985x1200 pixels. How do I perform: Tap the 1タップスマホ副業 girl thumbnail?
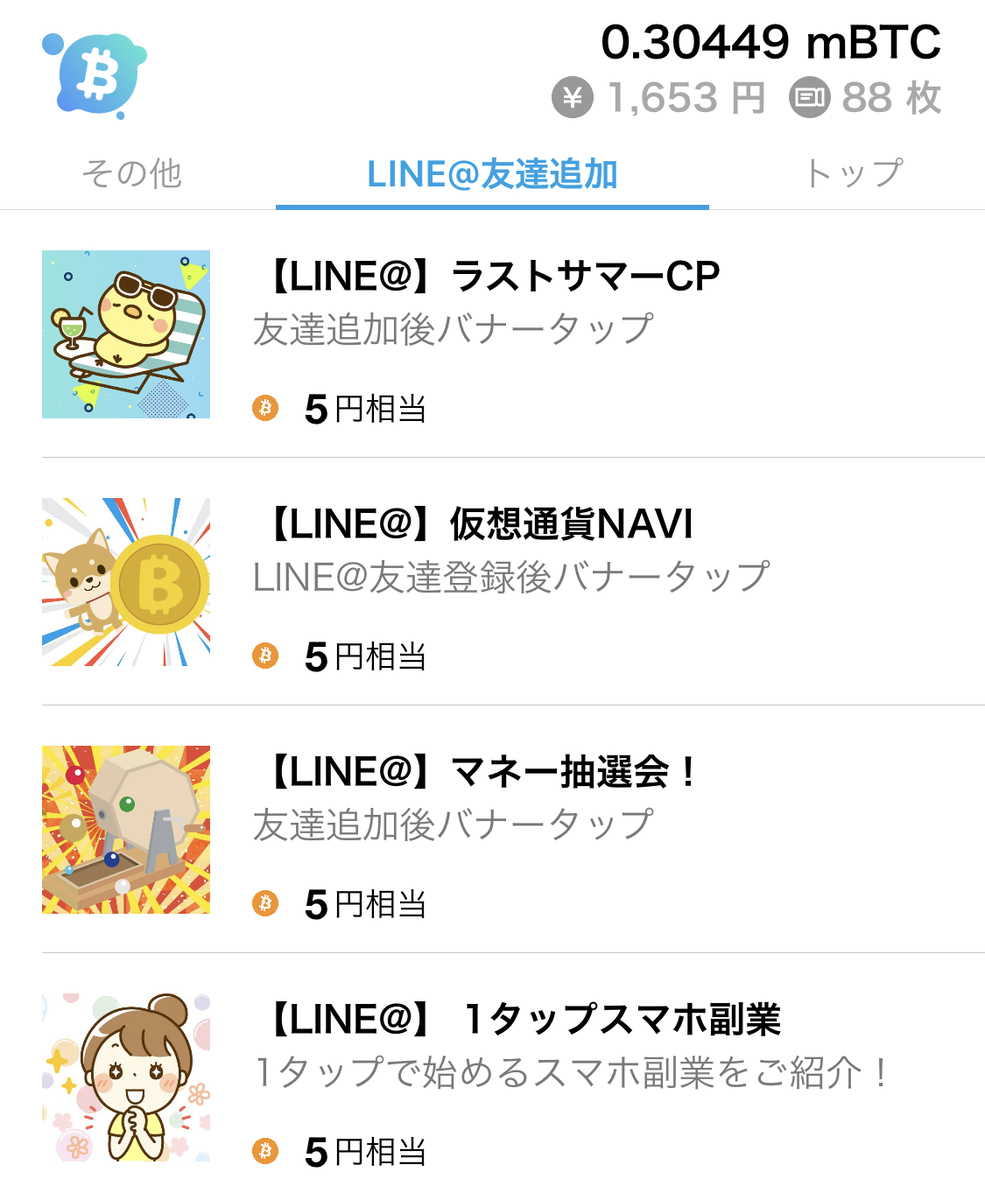(x=125, y=1077)
